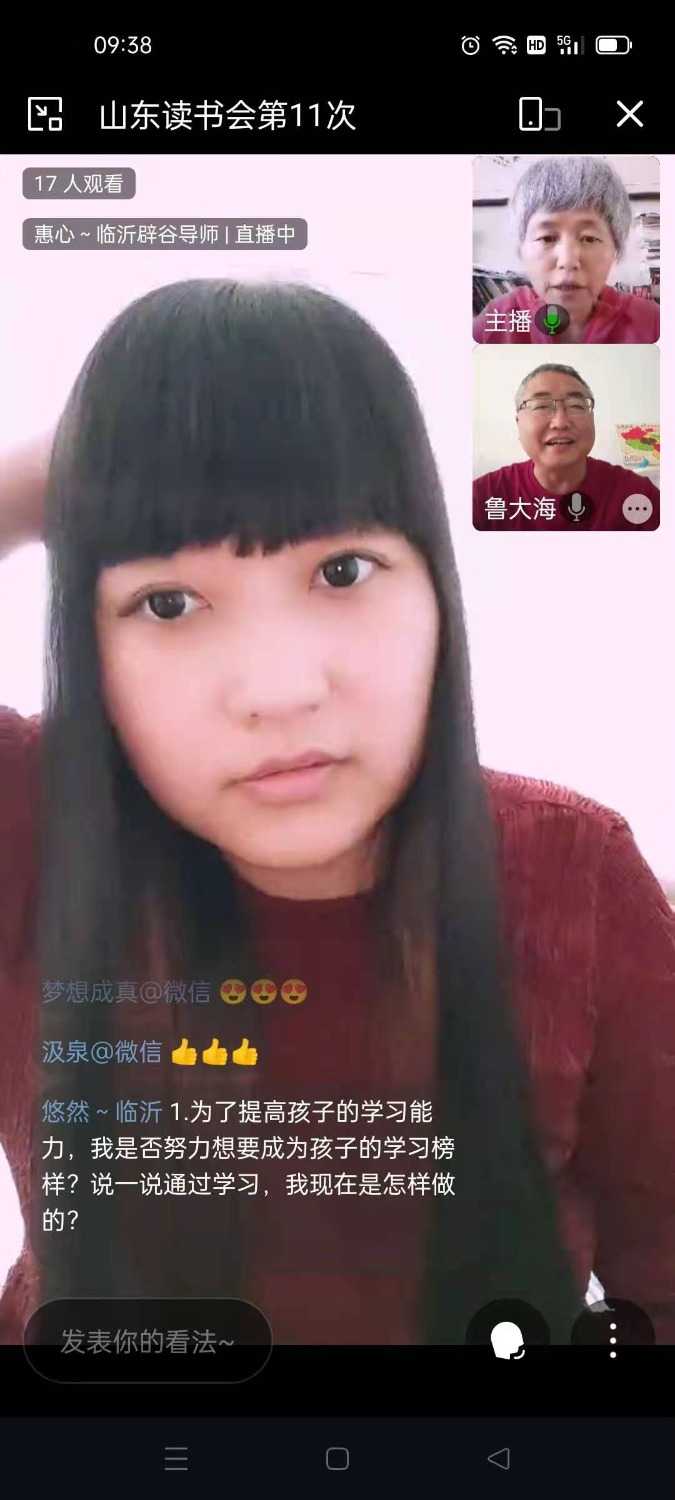Request to speak with the headset icon
675x1500 pixels.
pyautogui.click(x=508, y=1340)
